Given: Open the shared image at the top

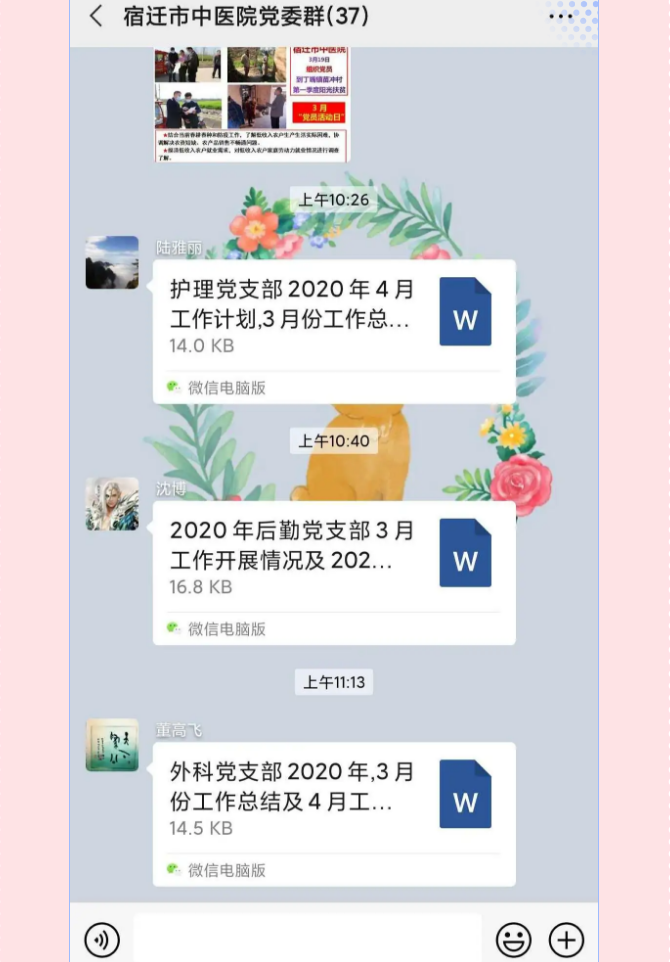Looking at the screenshot, I should tap(251, 103).
